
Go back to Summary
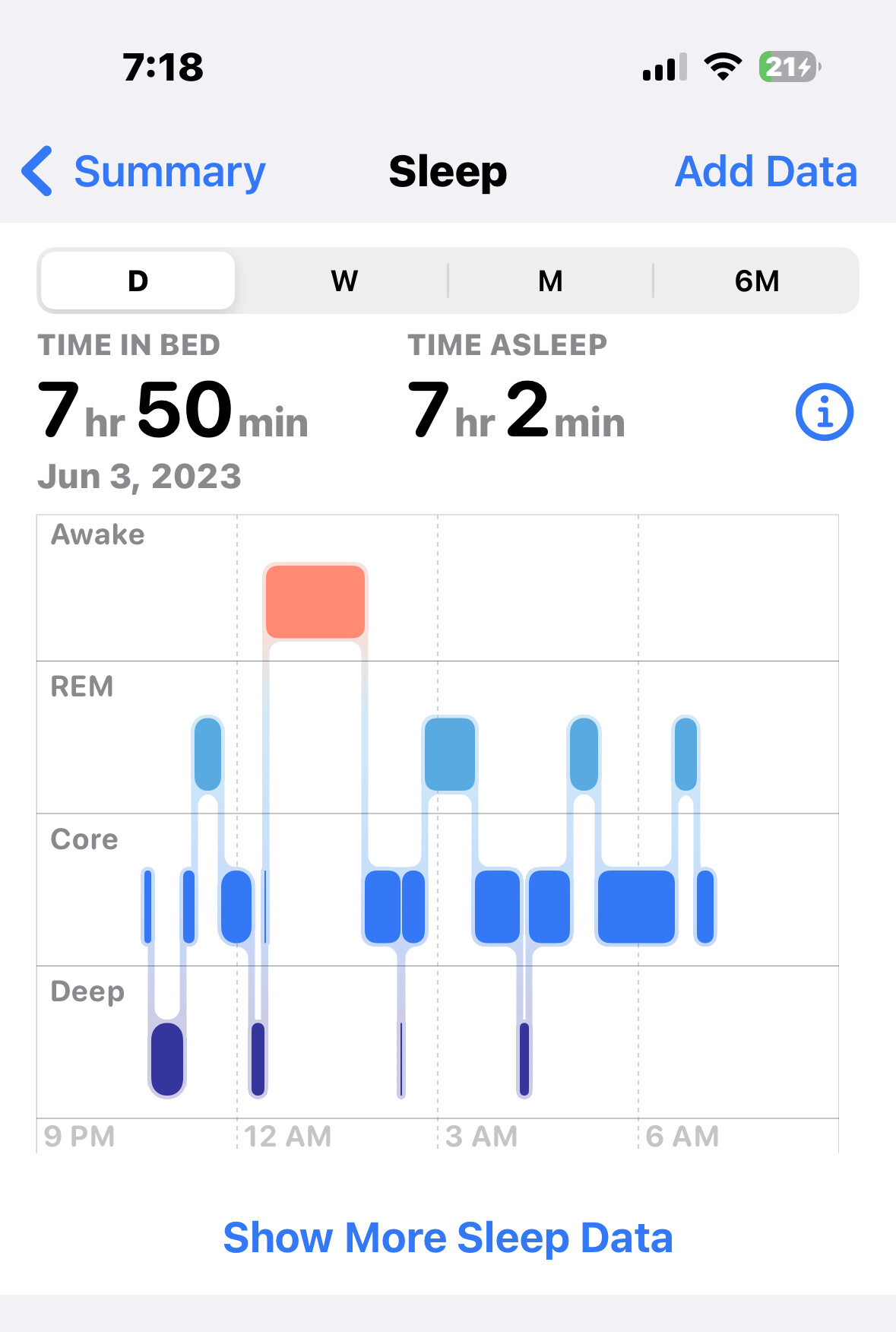coord(144,172)
